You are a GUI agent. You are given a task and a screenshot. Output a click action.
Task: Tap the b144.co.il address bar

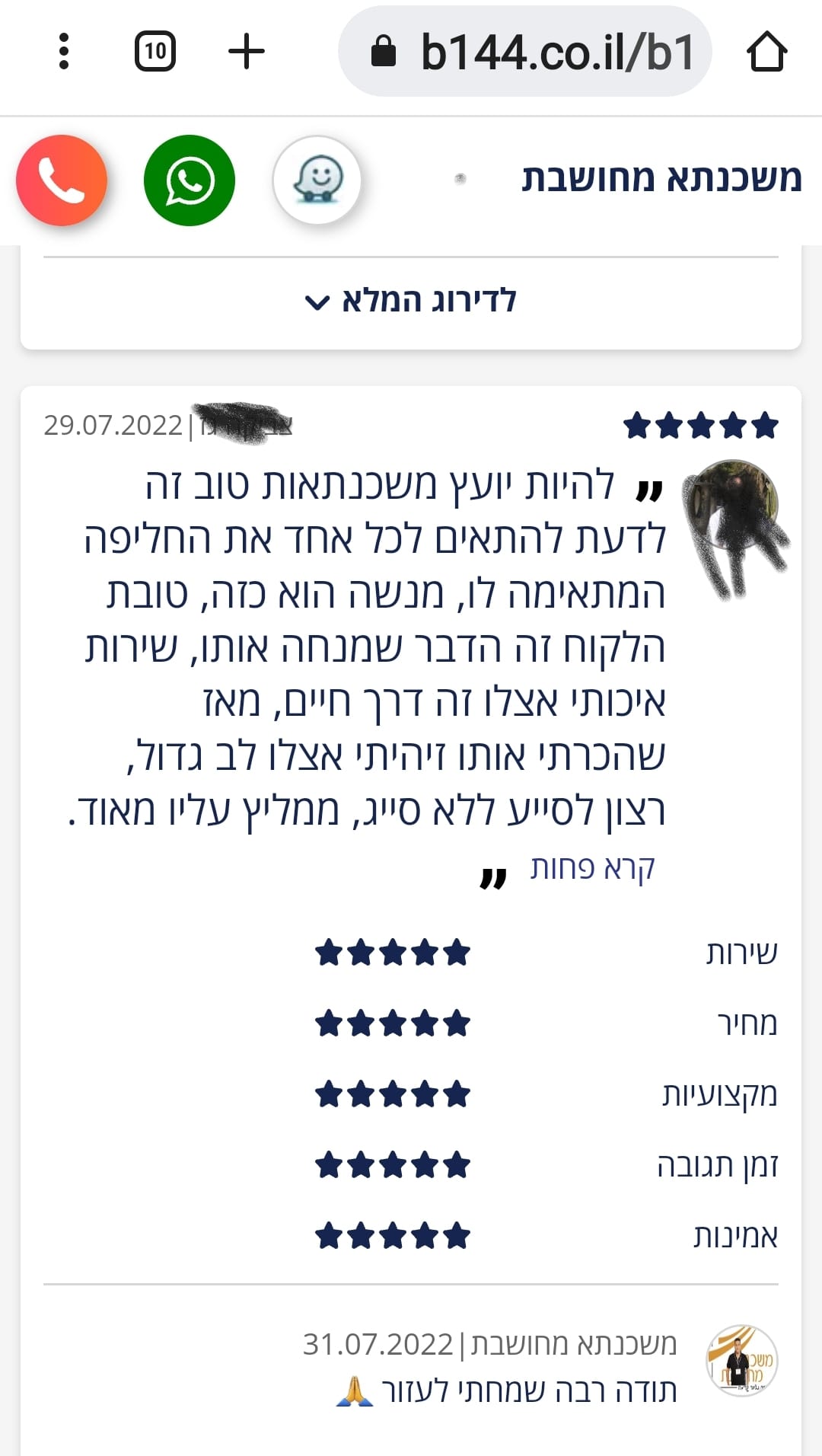point(525,52)
